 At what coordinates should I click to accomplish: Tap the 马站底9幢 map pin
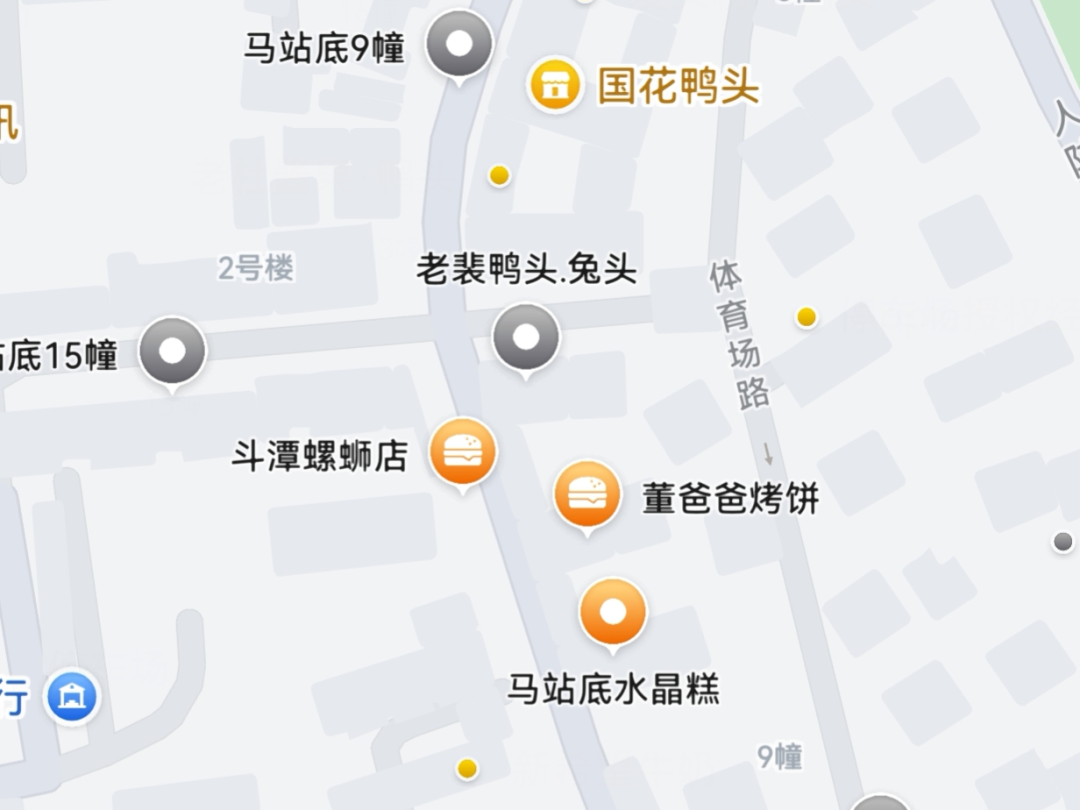[460, 45]
